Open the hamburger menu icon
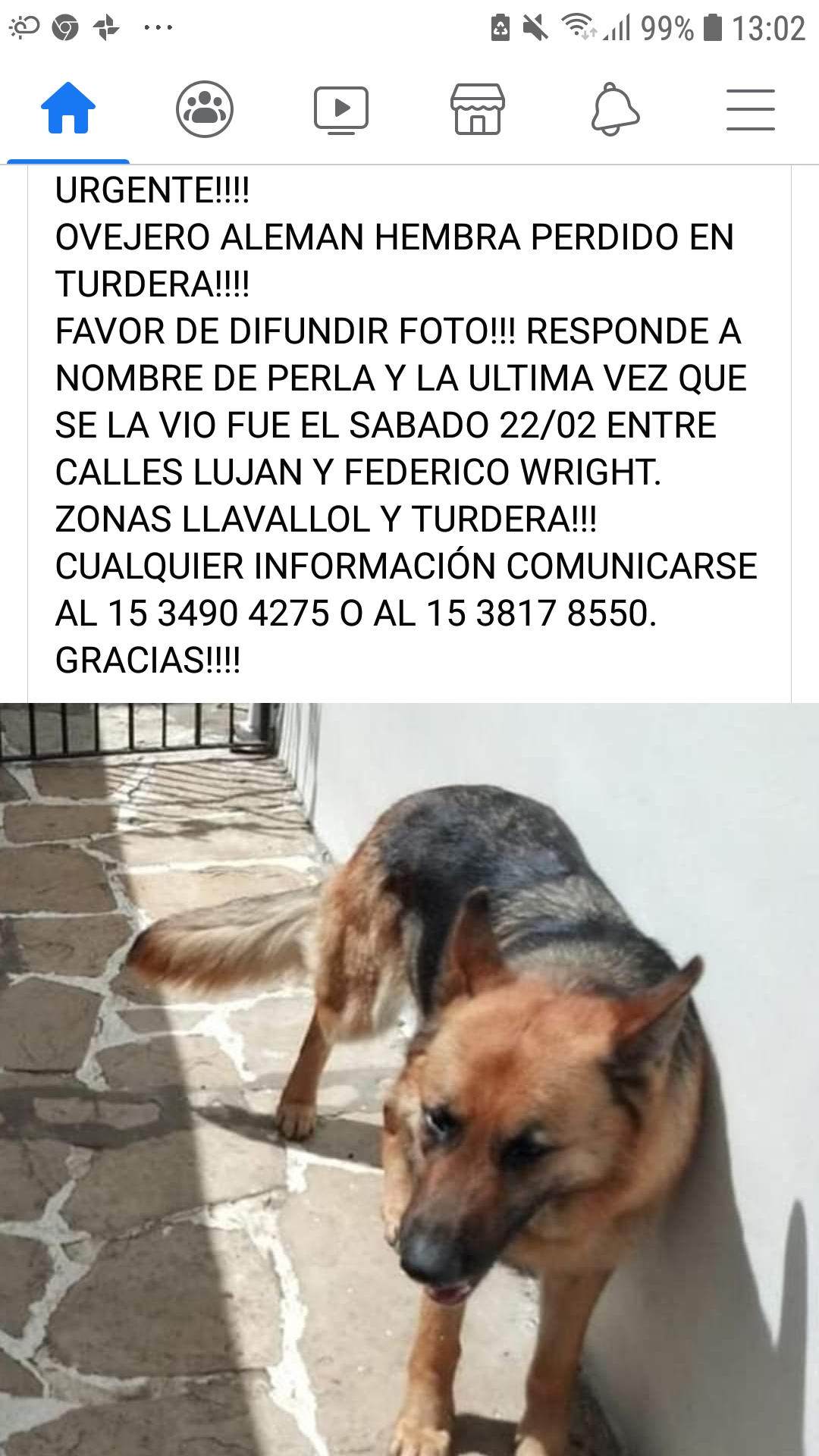Image resolution: width=819 pixels, height=1456 pixels. tap(751, 108)
